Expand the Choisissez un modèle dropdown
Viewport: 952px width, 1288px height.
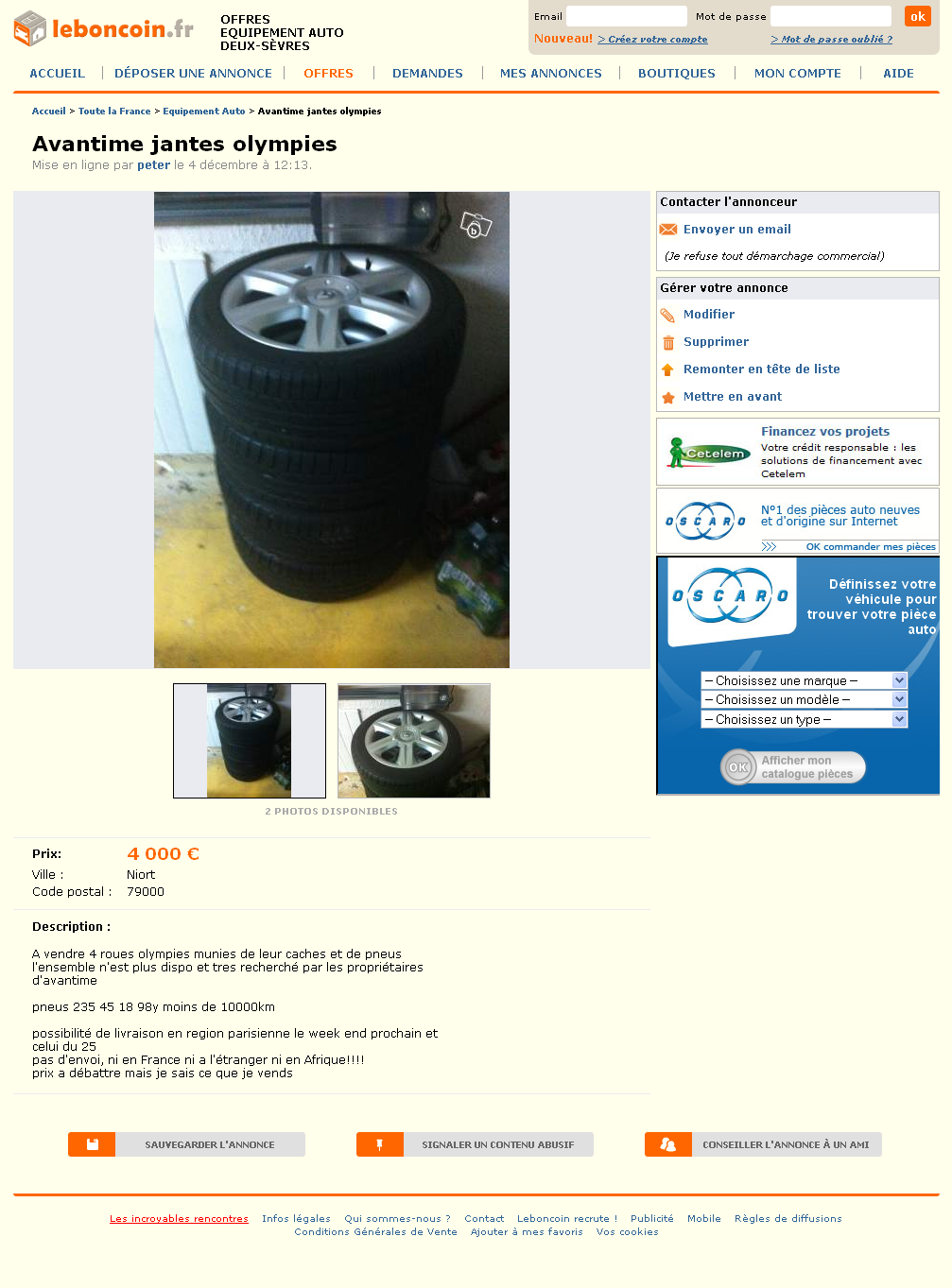(x=805, y=700)
